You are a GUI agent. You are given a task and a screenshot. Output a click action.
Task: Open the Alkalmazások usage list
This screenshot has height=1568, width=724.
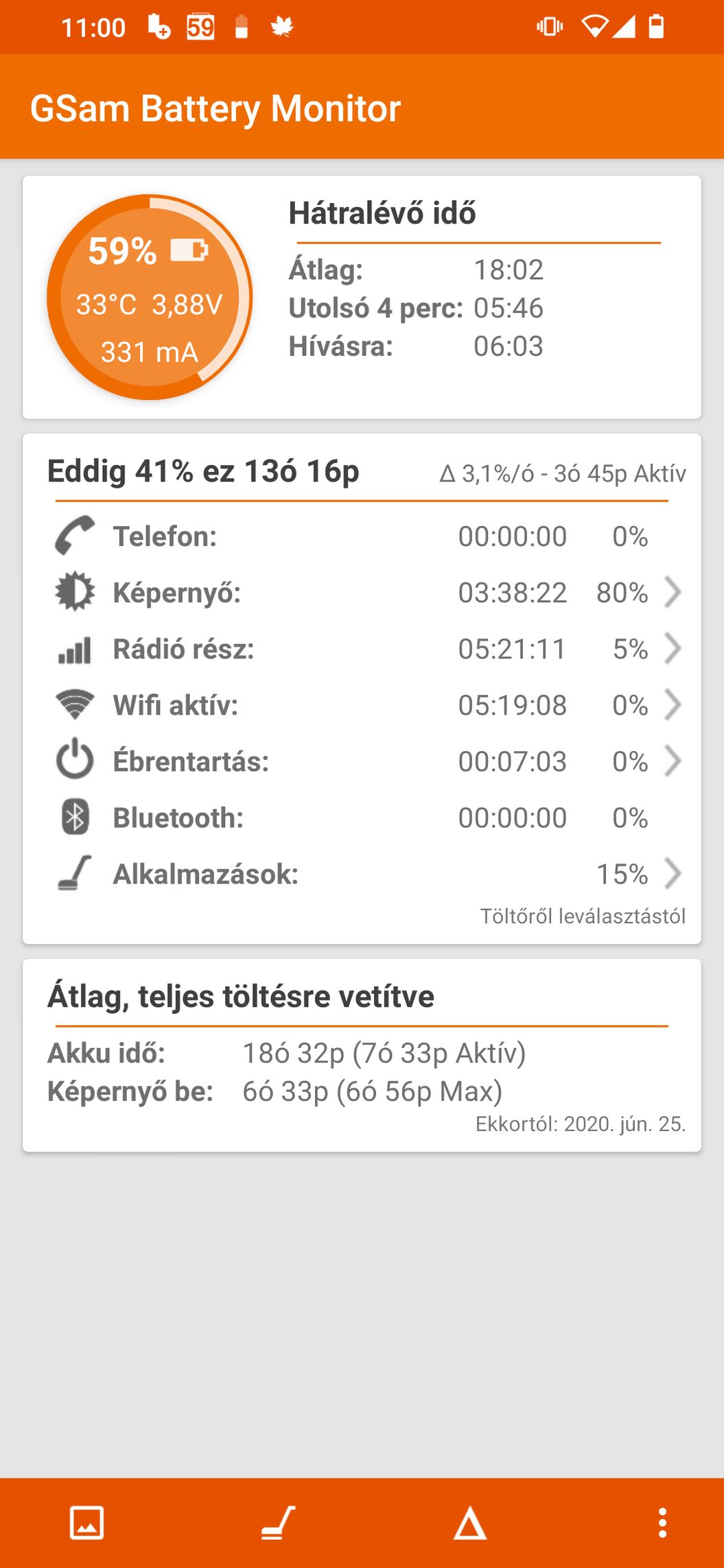[362, 874]
